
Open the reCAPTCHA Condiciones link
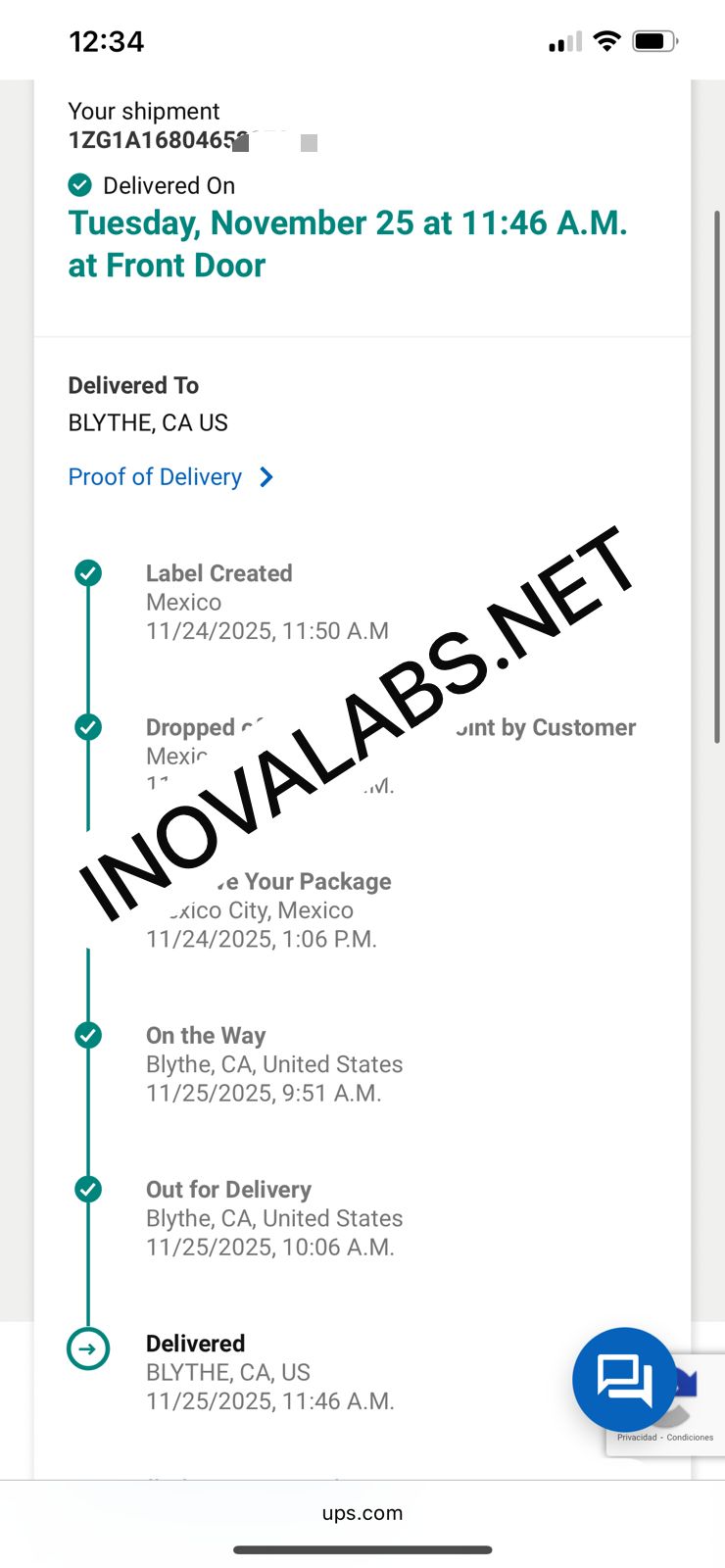point(691,1438)
